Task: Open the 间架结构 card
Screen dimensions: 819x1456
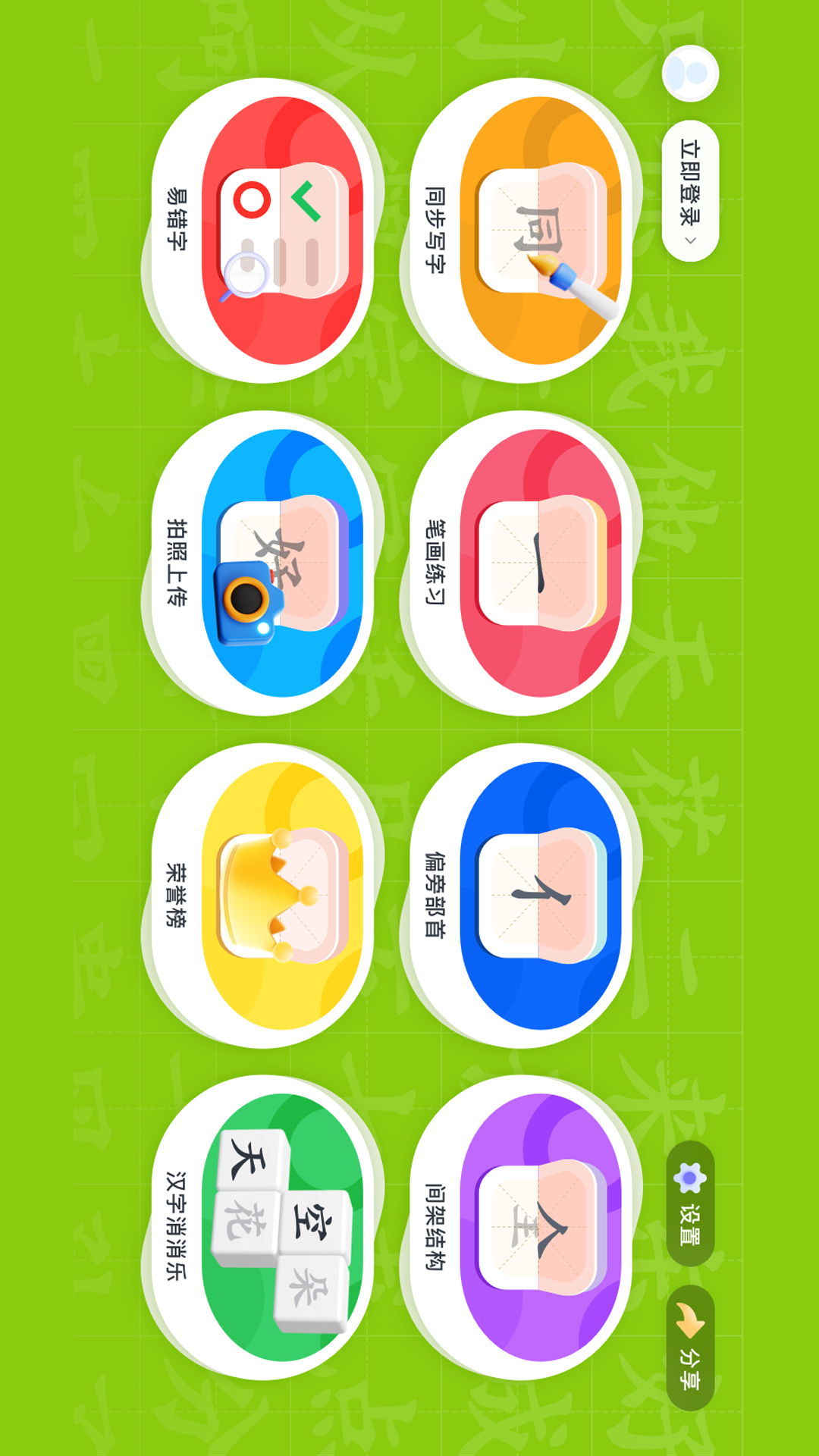Action: click(523, 1227)
